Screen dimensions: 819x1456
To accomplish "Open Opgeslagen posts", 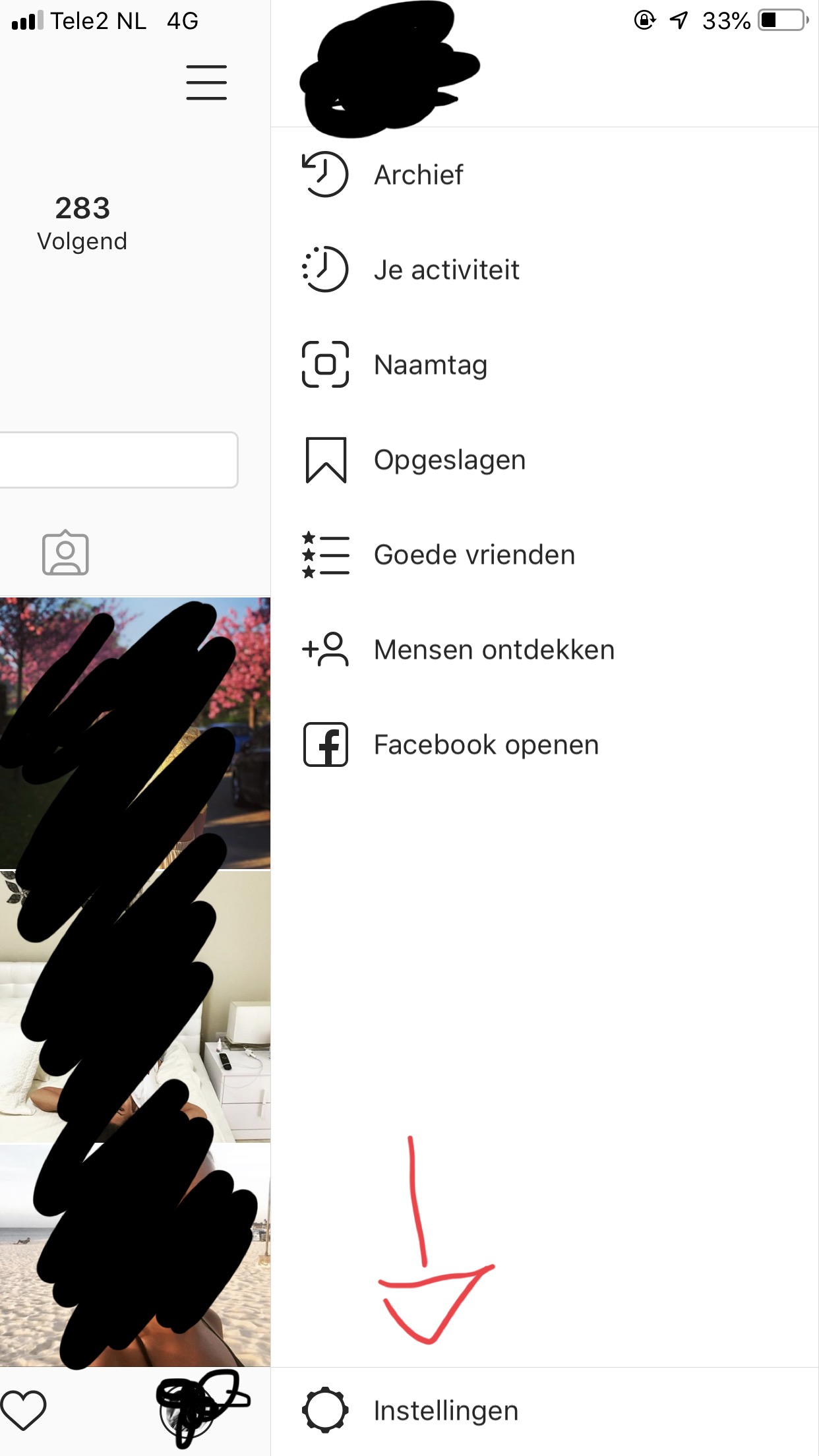I will 545,460.
